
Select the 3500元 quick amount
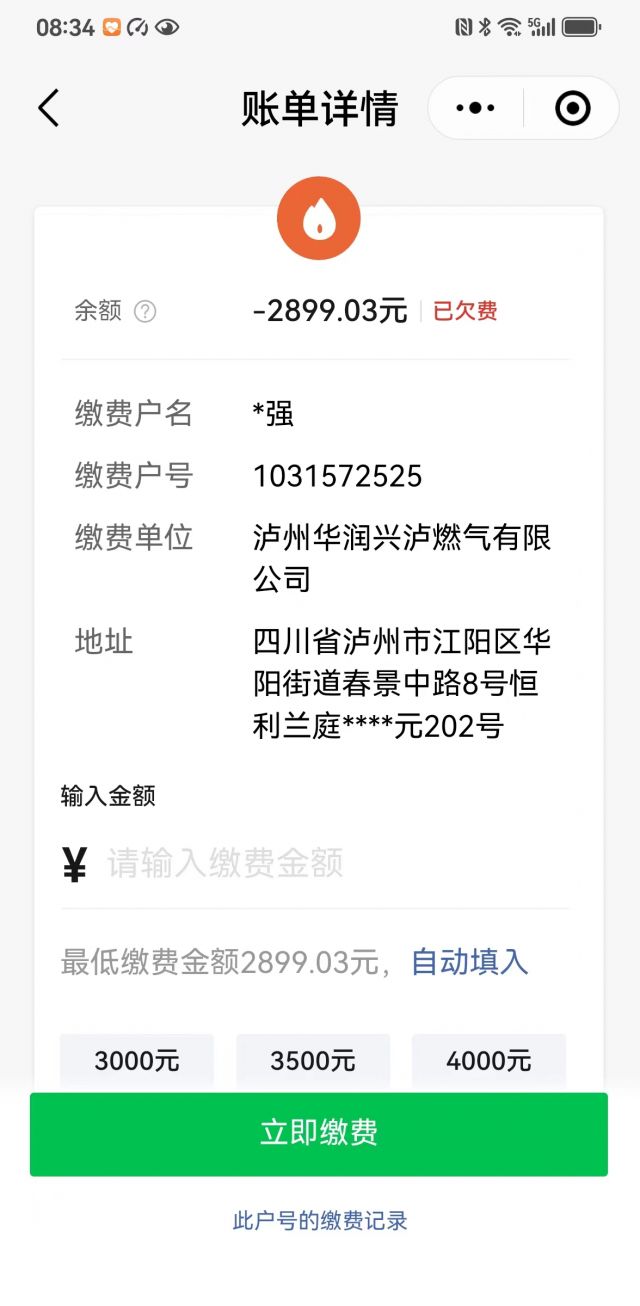pos(313,1061)
